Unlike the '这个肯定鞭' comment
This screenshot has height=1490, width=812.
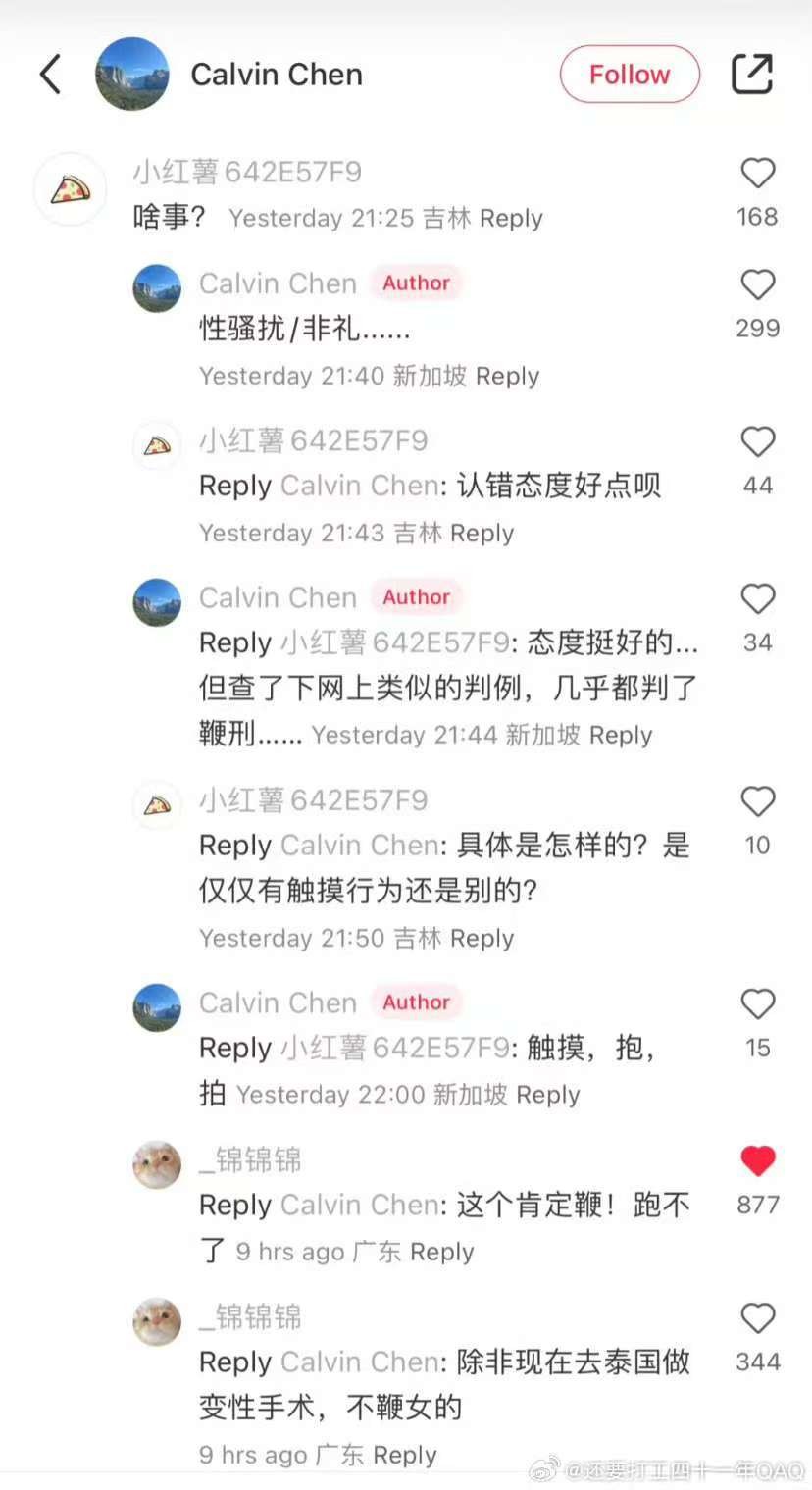pos(757,1161)
